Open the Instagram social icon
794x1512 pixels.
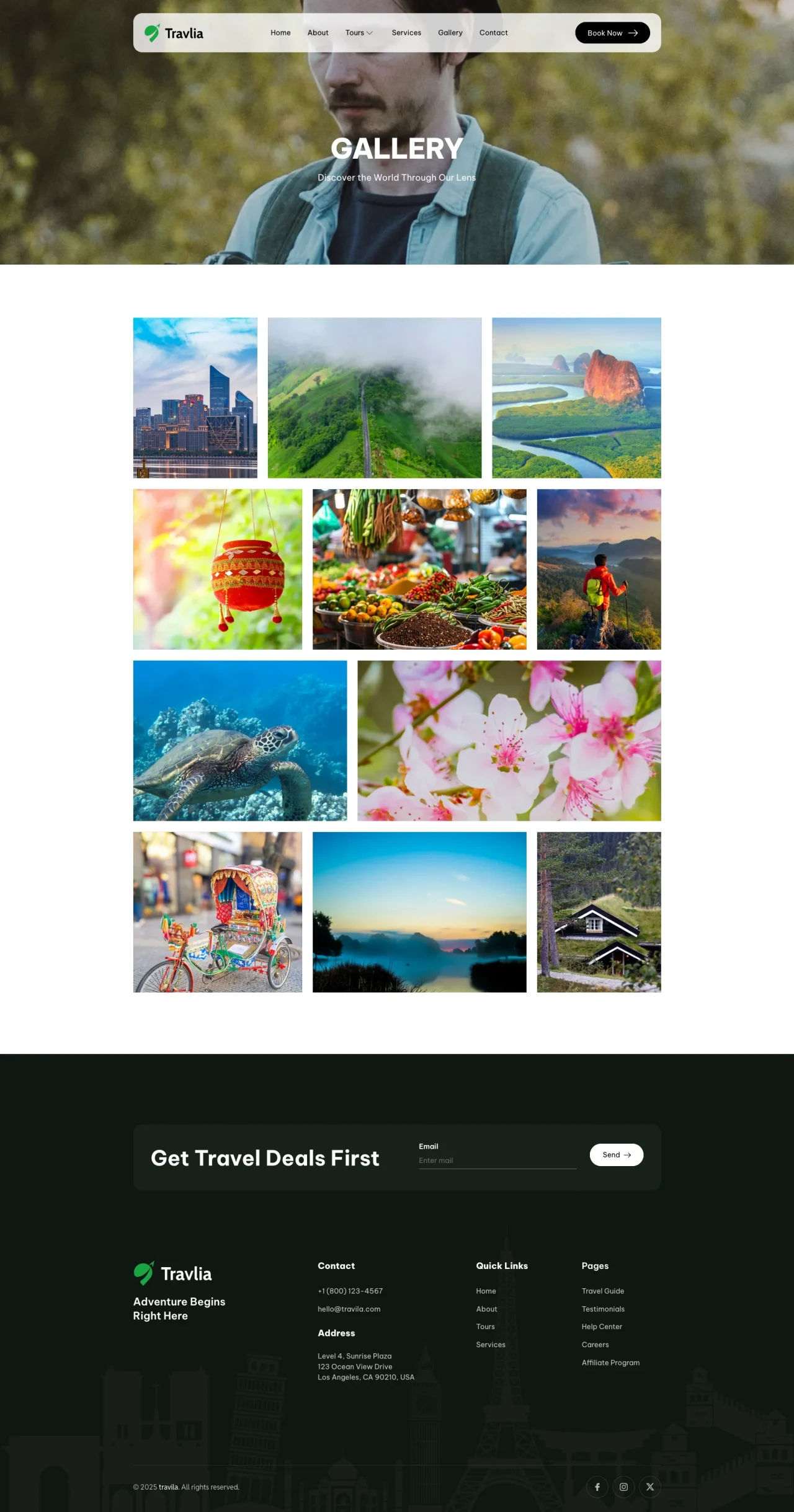click(x=623, y=1487)
